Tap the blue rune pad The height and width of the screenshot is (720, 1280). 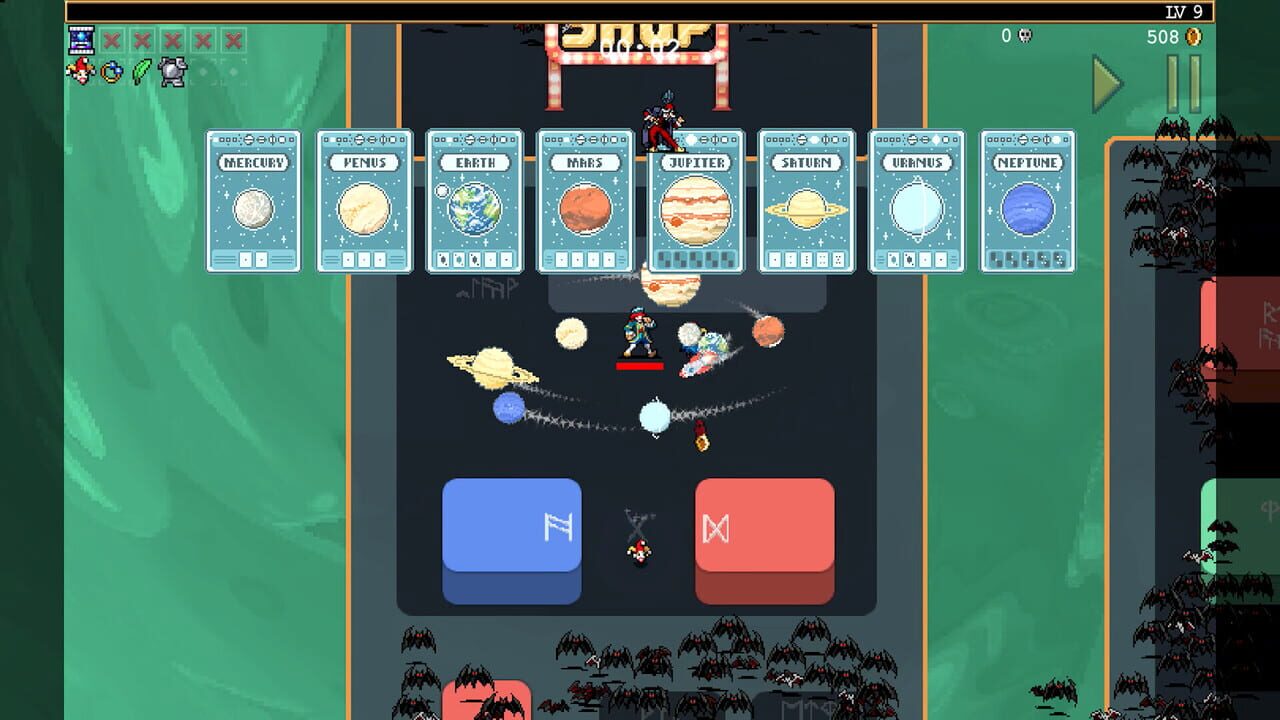pyautogui.click(x=512, y=527)
